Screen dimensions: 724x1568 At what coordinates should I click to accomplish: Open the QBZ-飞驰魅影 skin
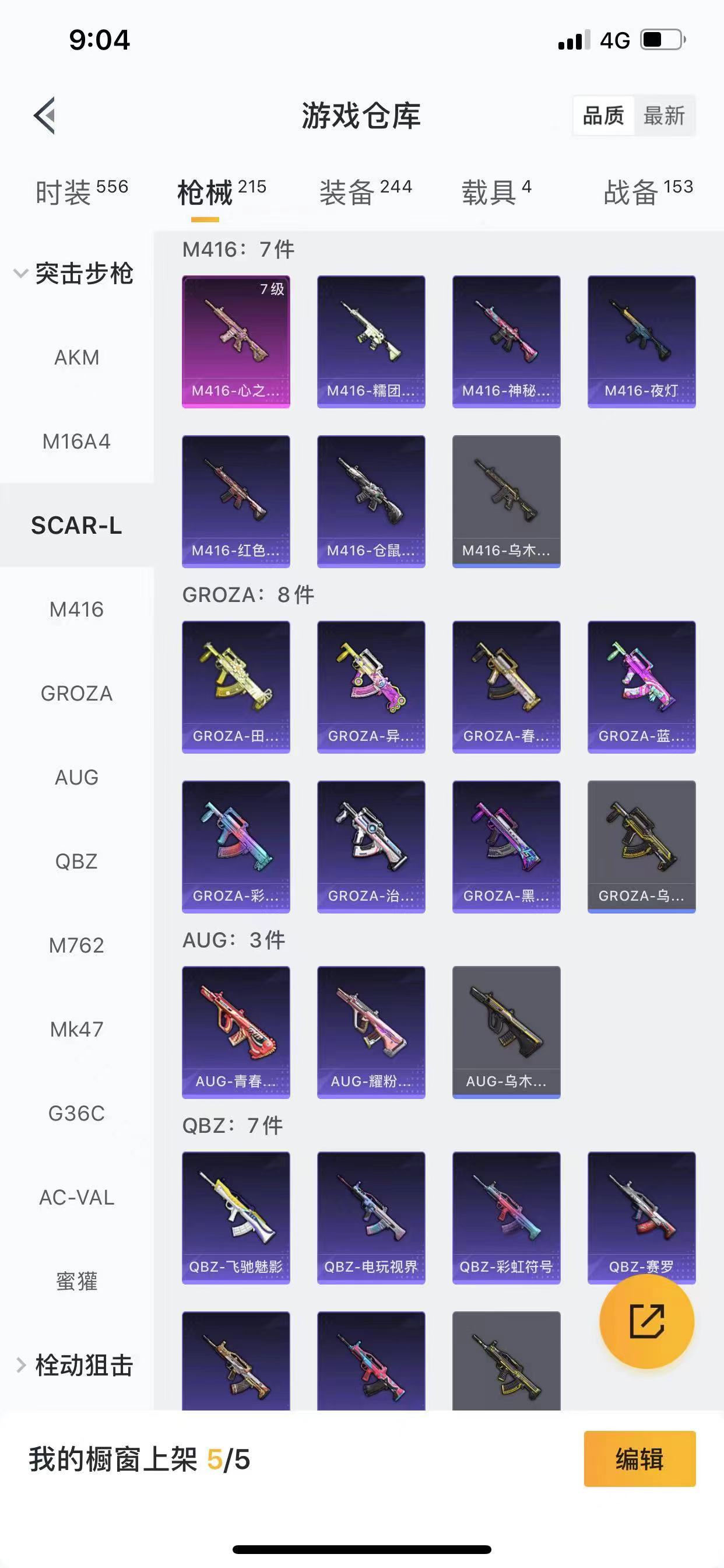coord(236,1217)
